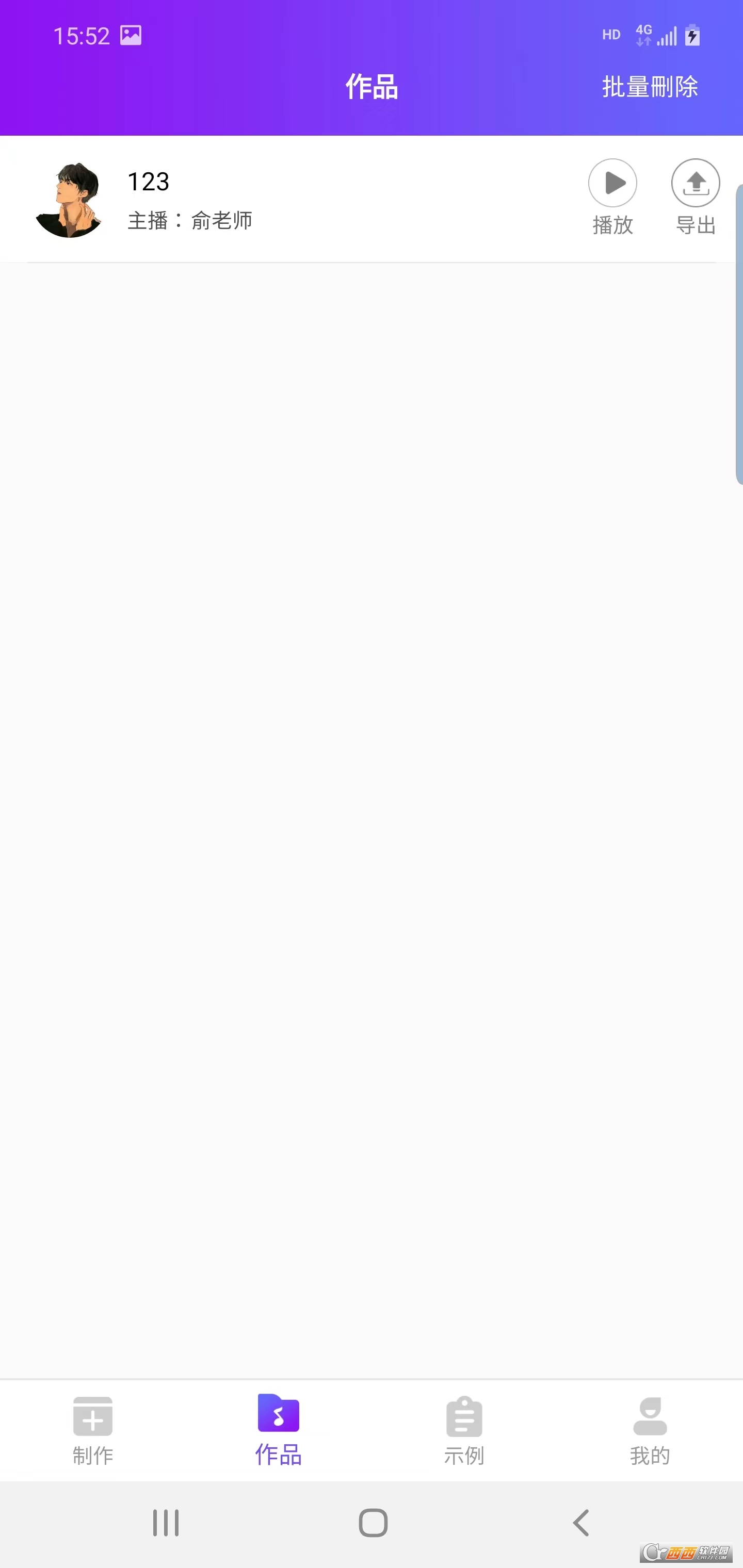The width and height of the screenshot is (743, 1568).
Task: Go to the phone's home screen
Action: click(x=373, y=1523)
